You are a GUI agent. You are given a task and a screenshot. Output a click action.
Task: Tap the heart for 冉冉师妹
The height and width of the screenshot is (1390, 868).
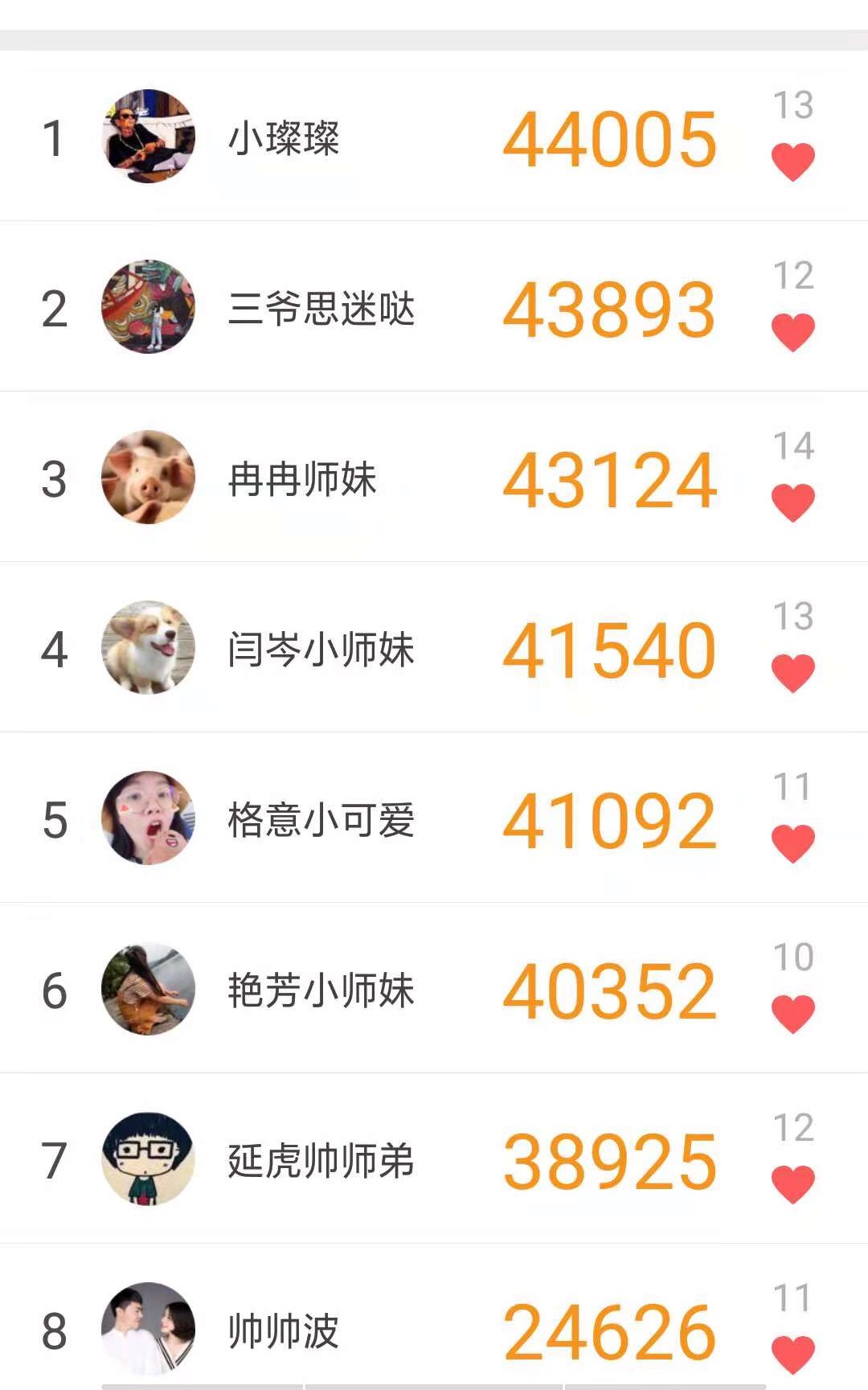[792, 502]
